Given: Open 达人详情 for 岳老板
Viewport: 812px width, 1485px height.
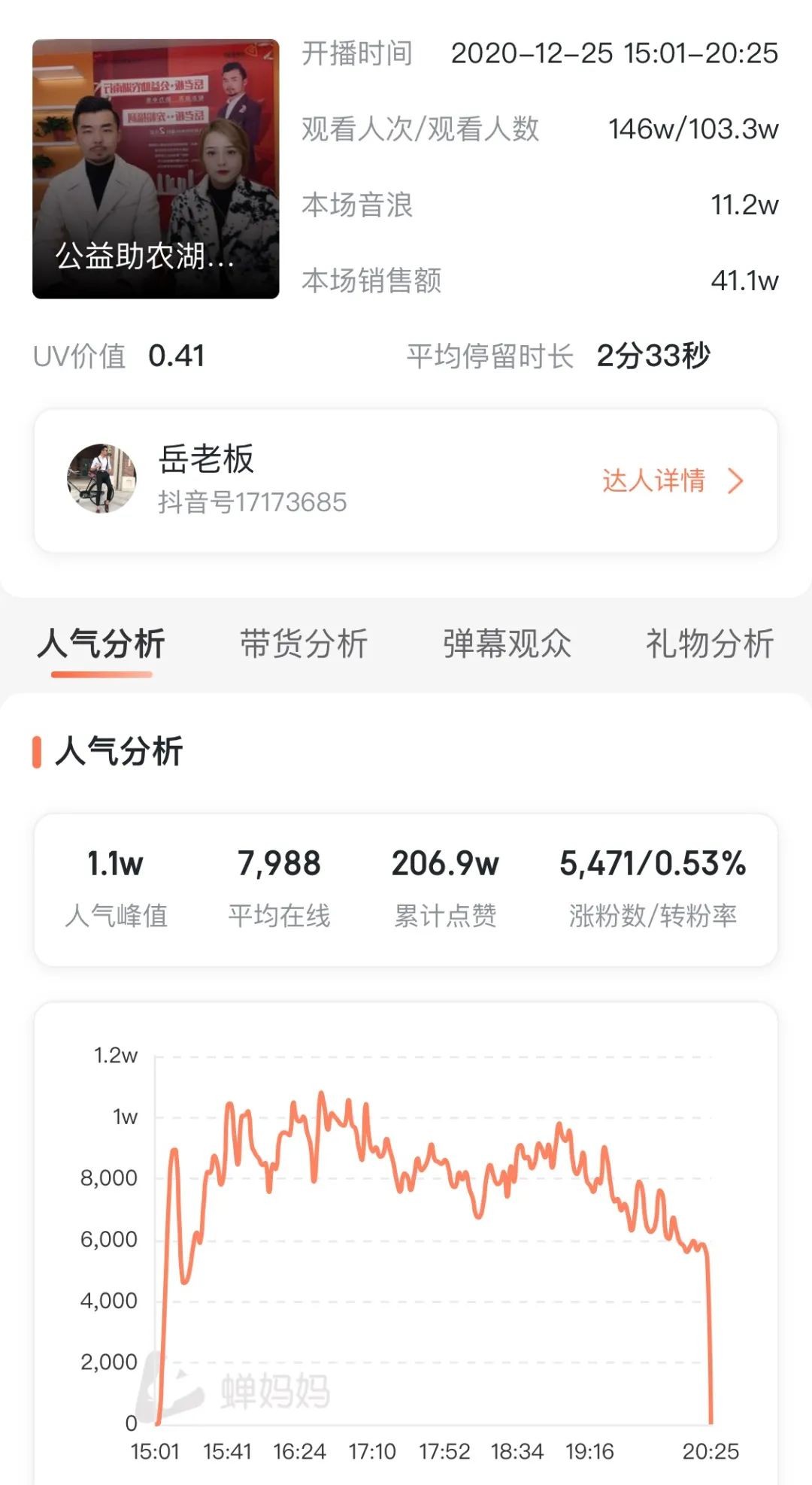Looking at the screenshot, I should coord(673,480).
